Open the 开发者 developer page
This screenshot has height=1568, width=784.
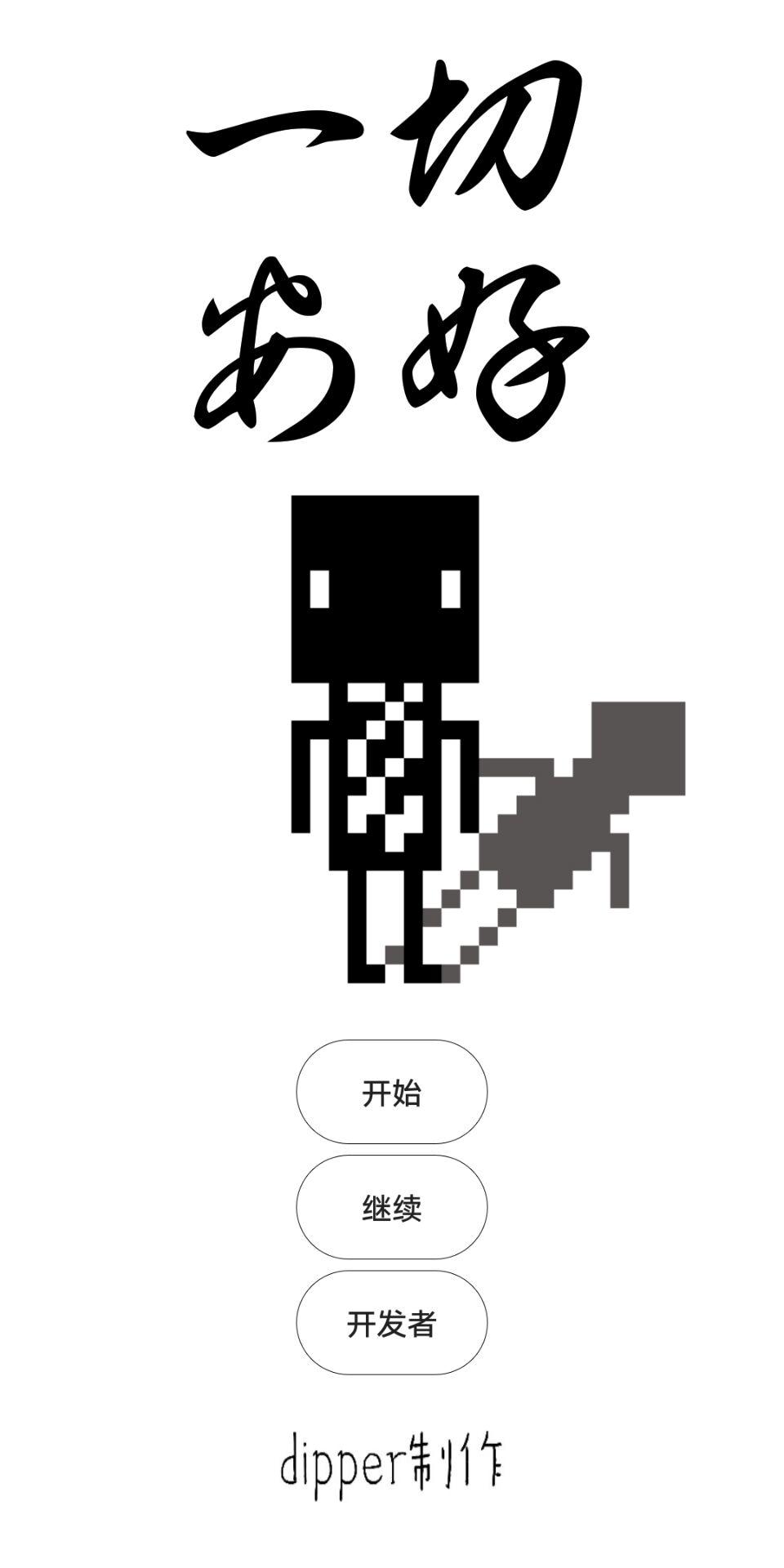click(391, 1323)
